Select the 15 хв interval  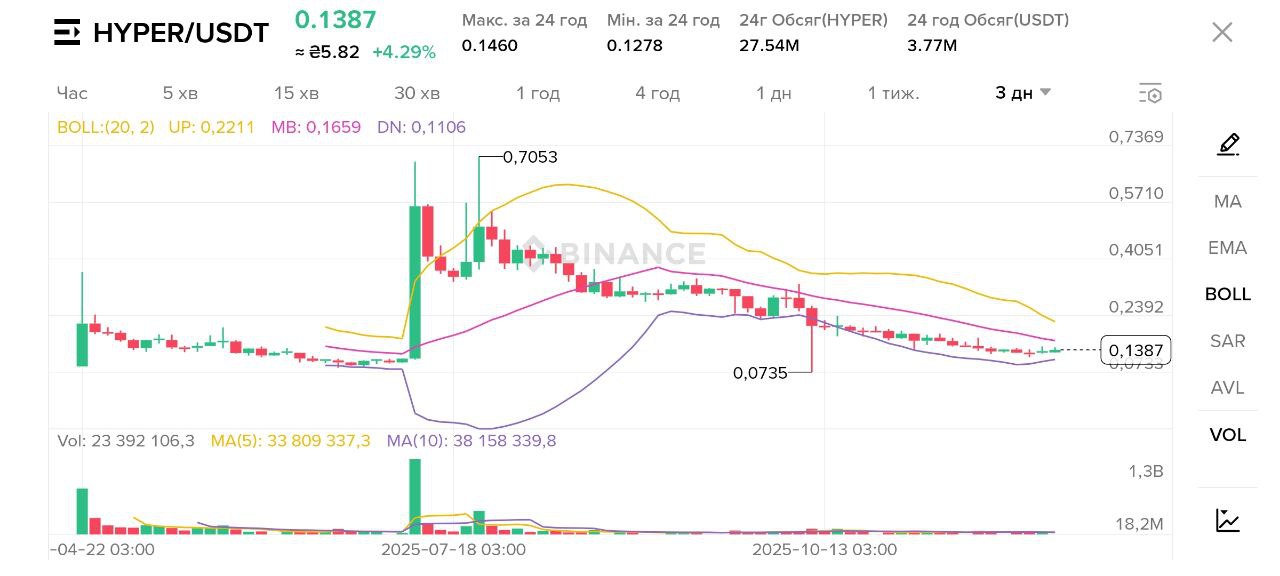(296, 93)
